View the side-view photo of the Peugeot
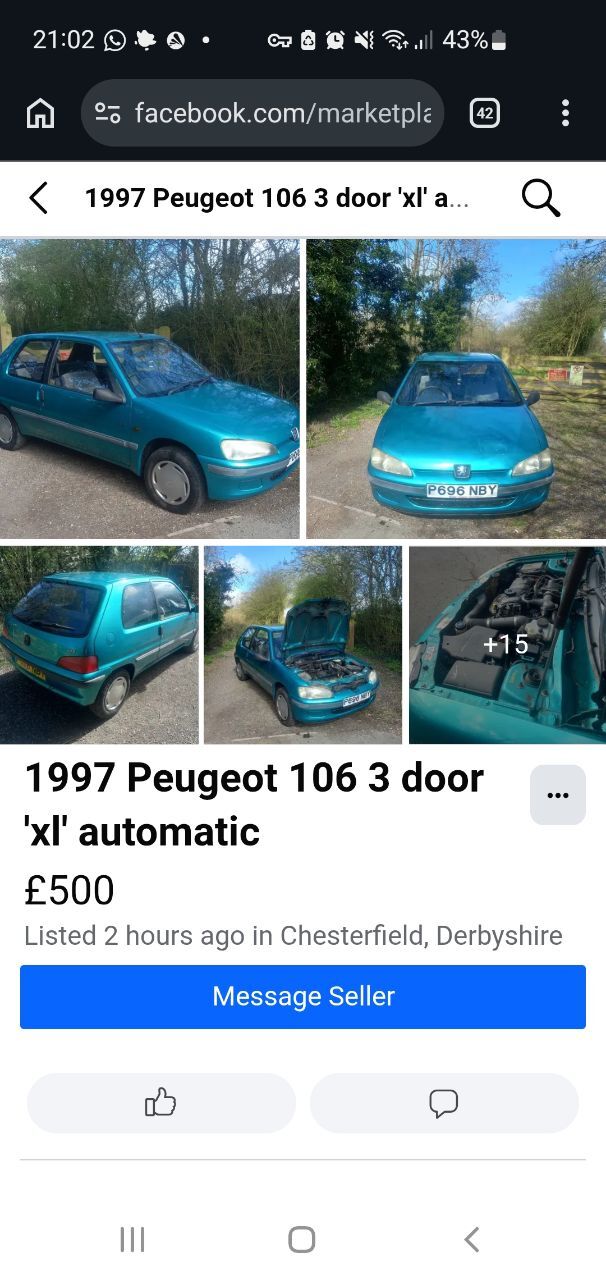 click(x=150, y=389)
